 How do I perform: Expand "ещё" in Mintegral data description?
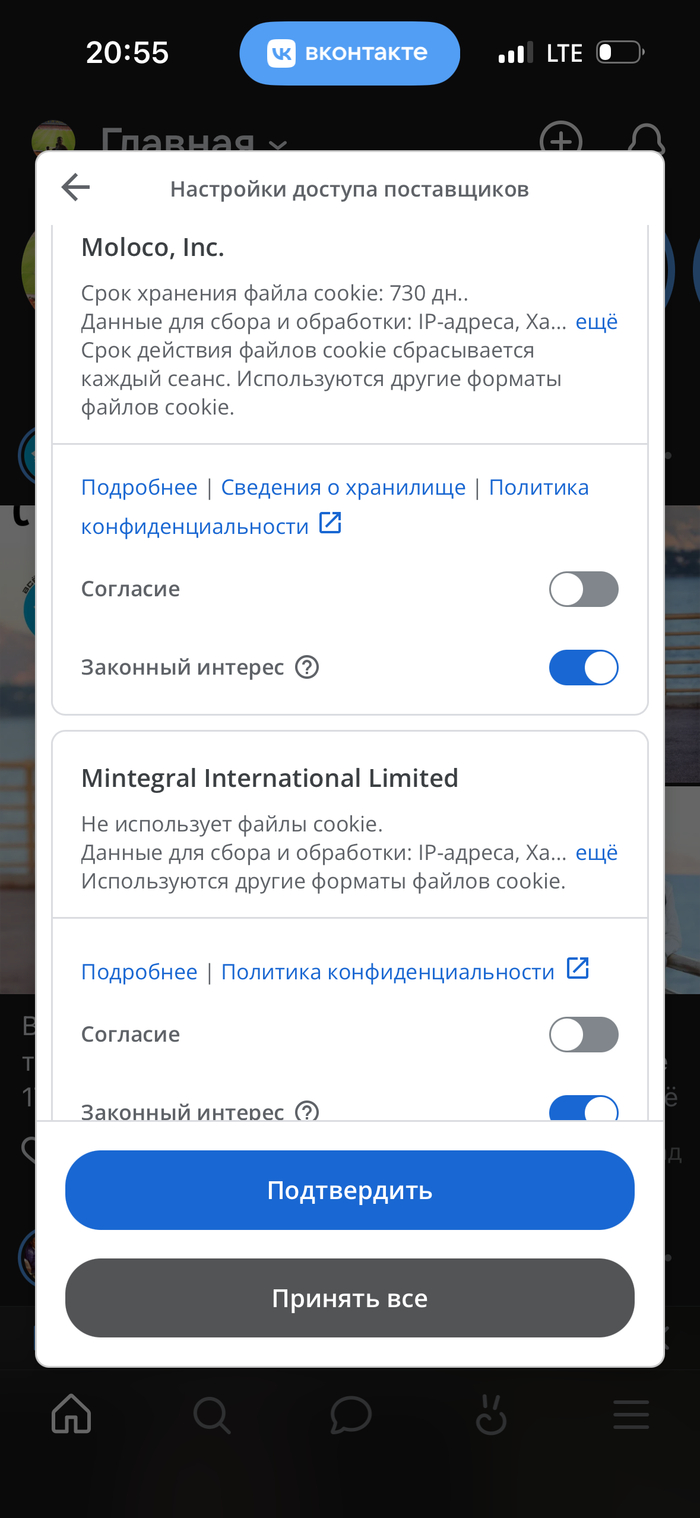(597, 853)
